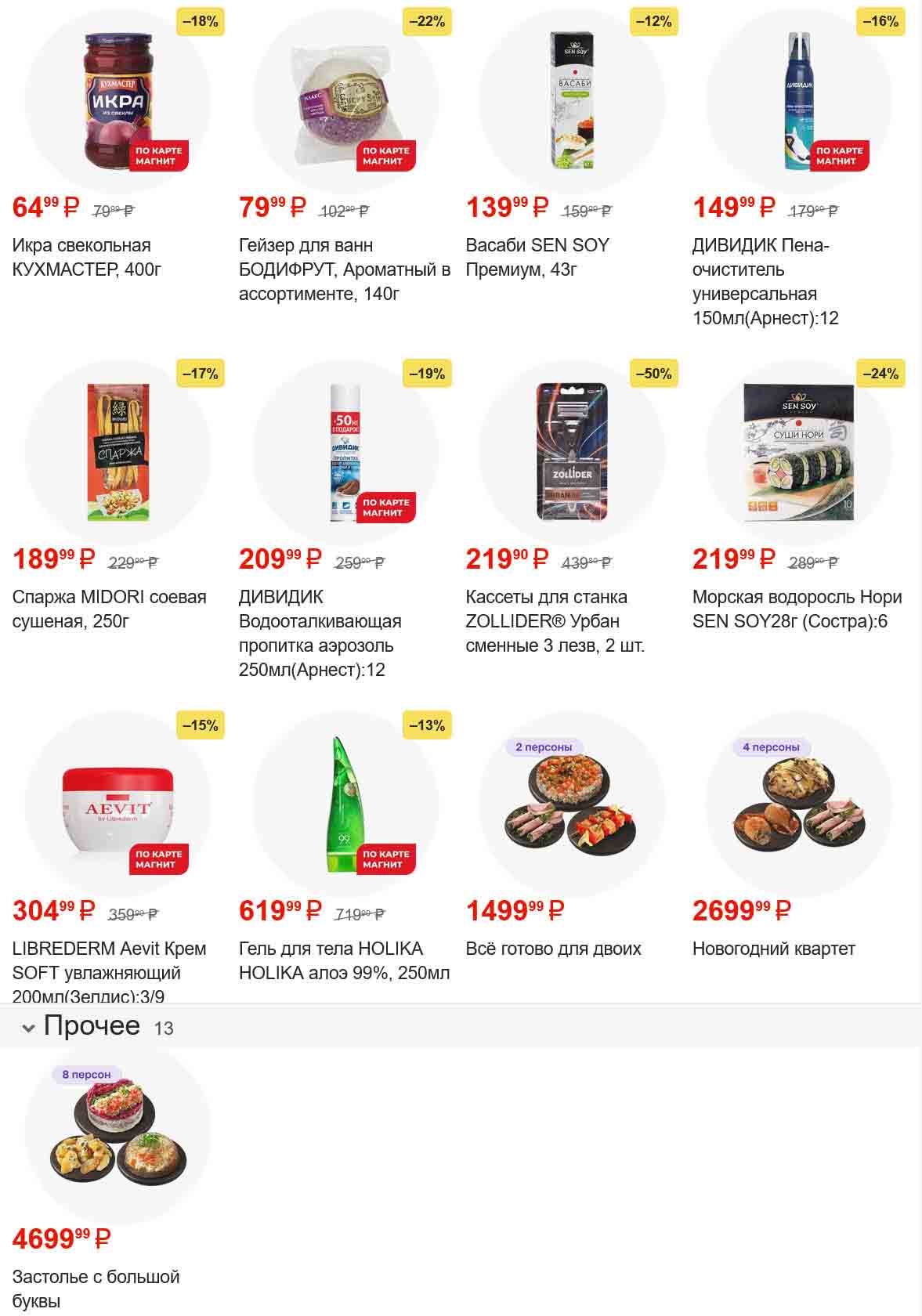
Task: View ДИВИДИК Пена-очиститель универсальная
Action: 798,102
